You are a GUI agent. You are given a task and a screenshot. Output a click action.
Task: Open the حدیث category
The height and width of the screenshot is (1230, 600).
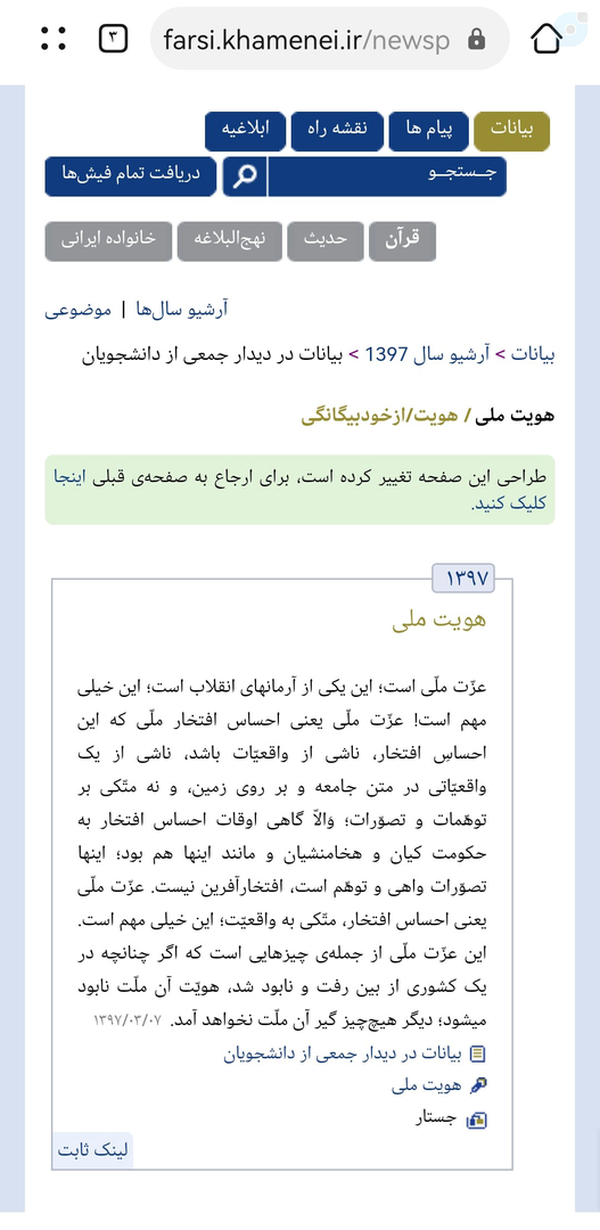click(x=325, y=241)
